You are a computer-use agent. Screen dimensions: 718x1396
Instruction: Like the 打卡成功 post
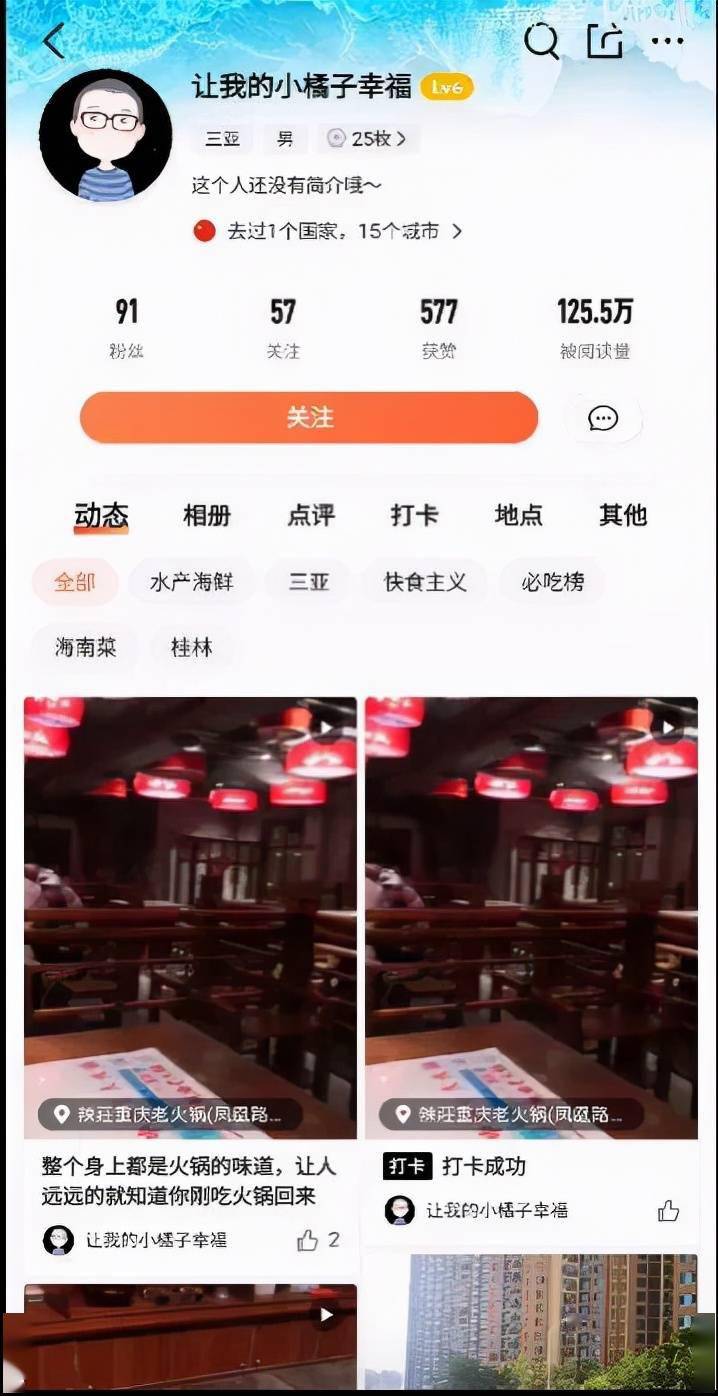pyautogui.click(x=668, y=1212)
